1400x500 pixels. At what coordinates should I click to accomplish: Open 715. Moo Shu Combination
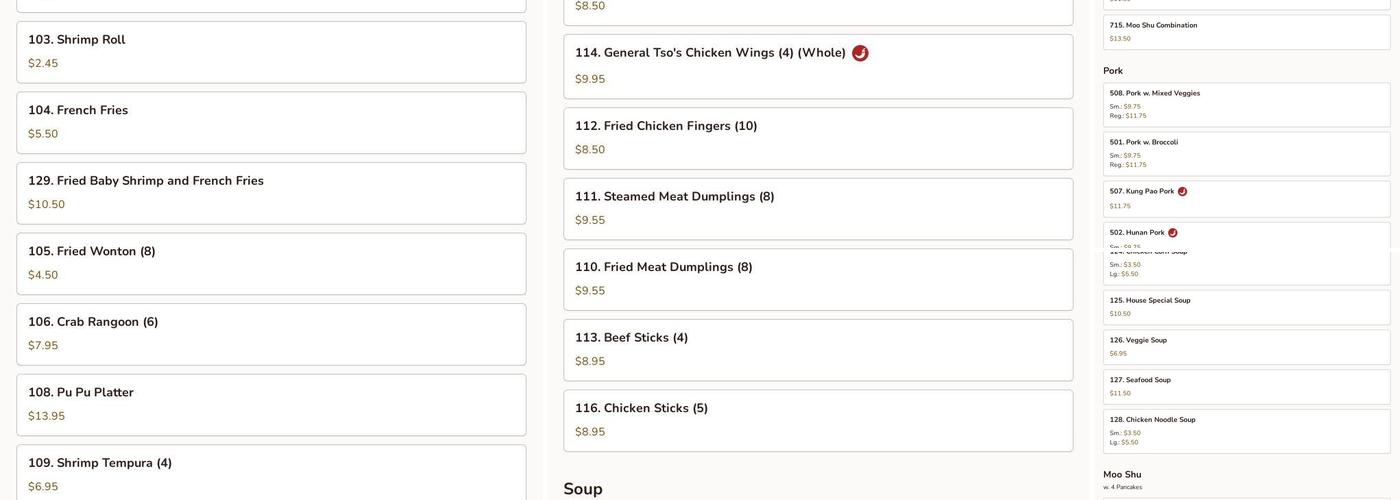click(1246, 32)
